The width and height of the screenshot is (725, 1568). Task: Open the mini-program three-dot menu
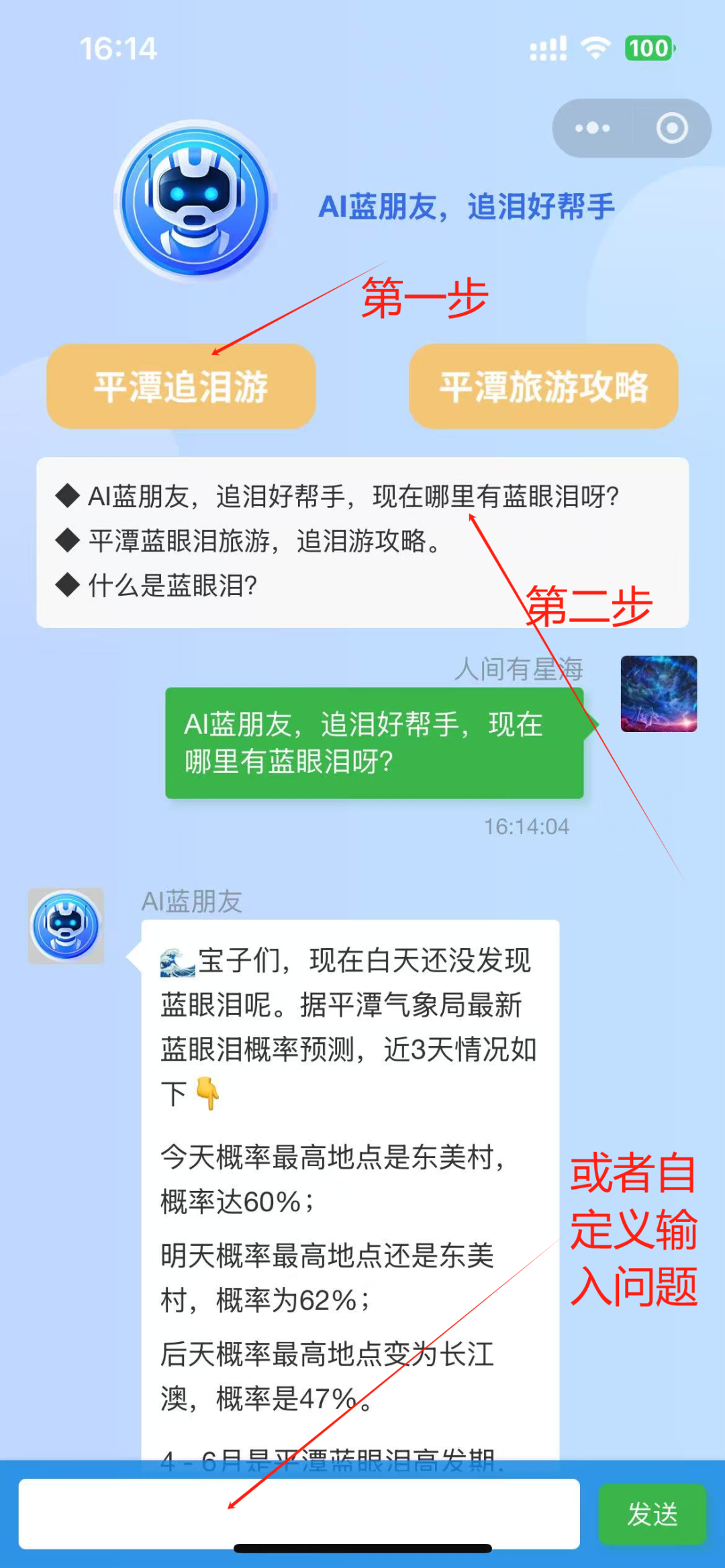(592, 127)
